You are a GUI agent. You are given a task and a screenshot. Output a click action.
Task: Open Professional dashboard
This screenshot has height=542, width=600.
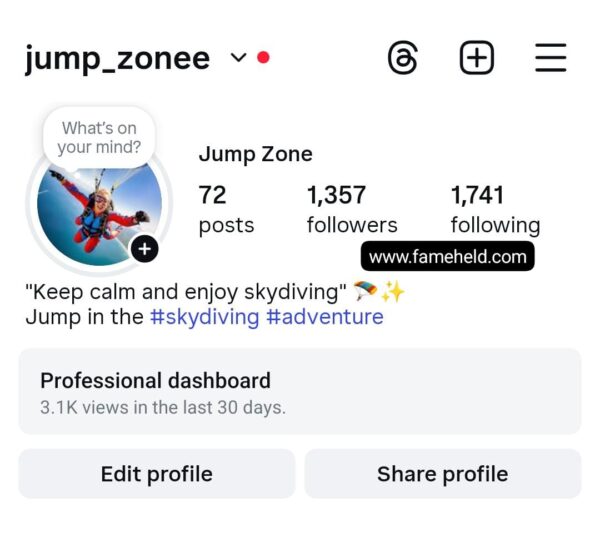click(299, 391)
